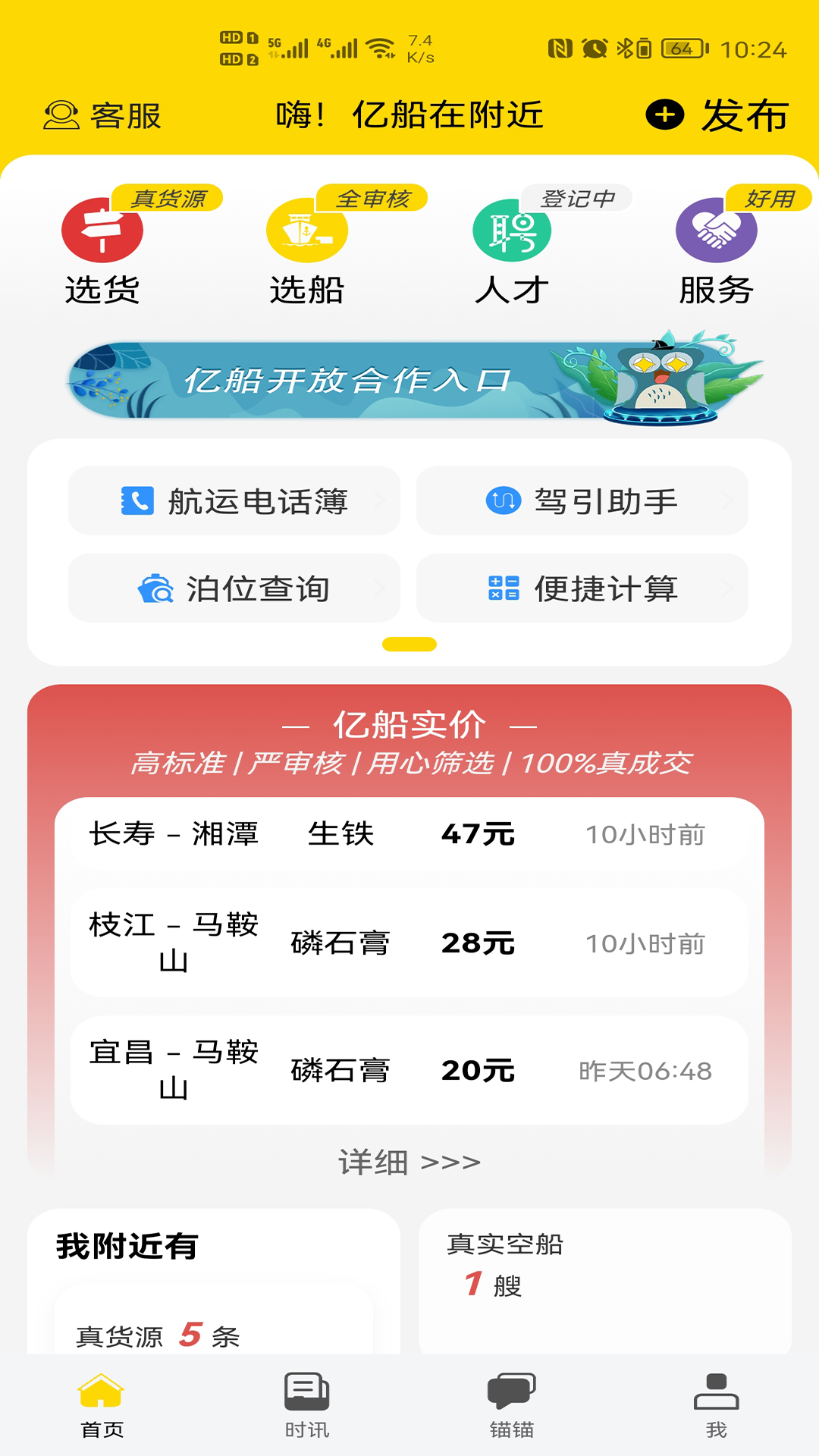
Task: Open the 真实空船 nearby ships card
Action: click(605, 1281)
